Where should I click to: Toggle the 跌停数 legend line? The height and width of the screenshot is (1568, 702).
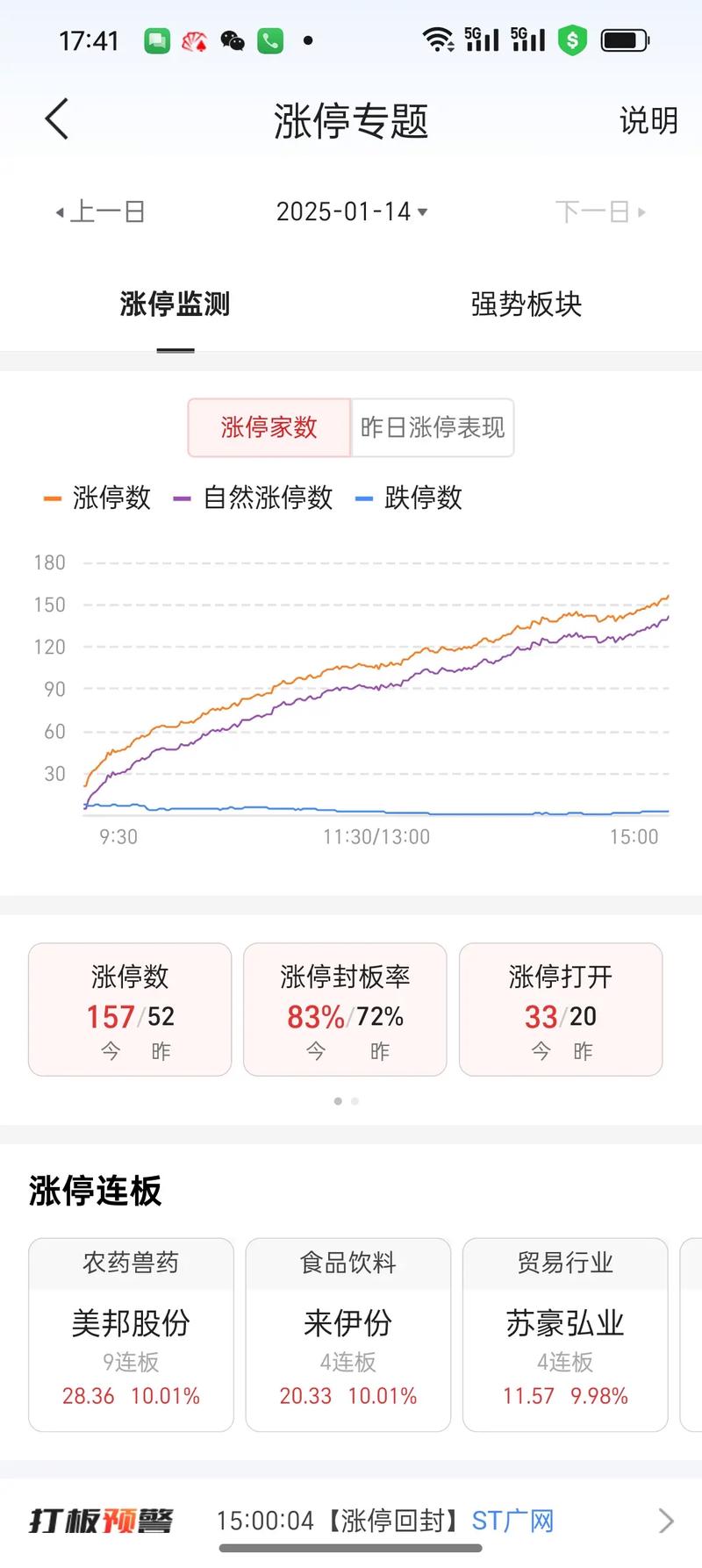click(409, 498)
